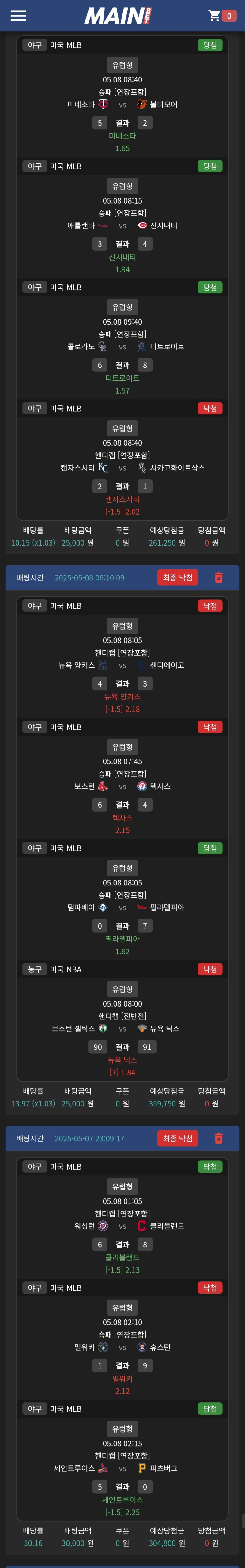
Task: Delete the bet placed 2025-05-07 23:09:17
Action: click(219, 1138)
